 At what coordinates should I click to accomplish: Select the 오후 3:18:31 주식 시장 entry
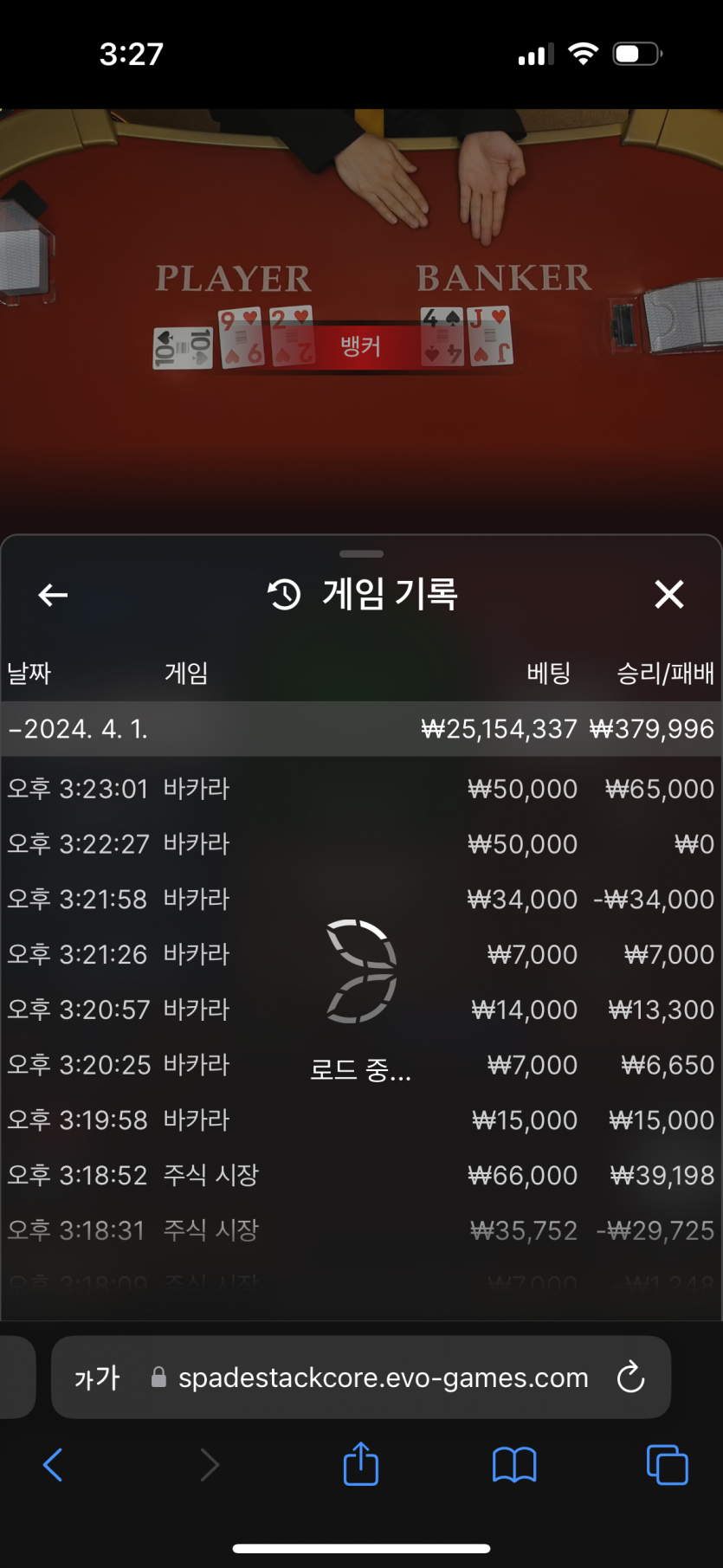(x=360, y=1230)
